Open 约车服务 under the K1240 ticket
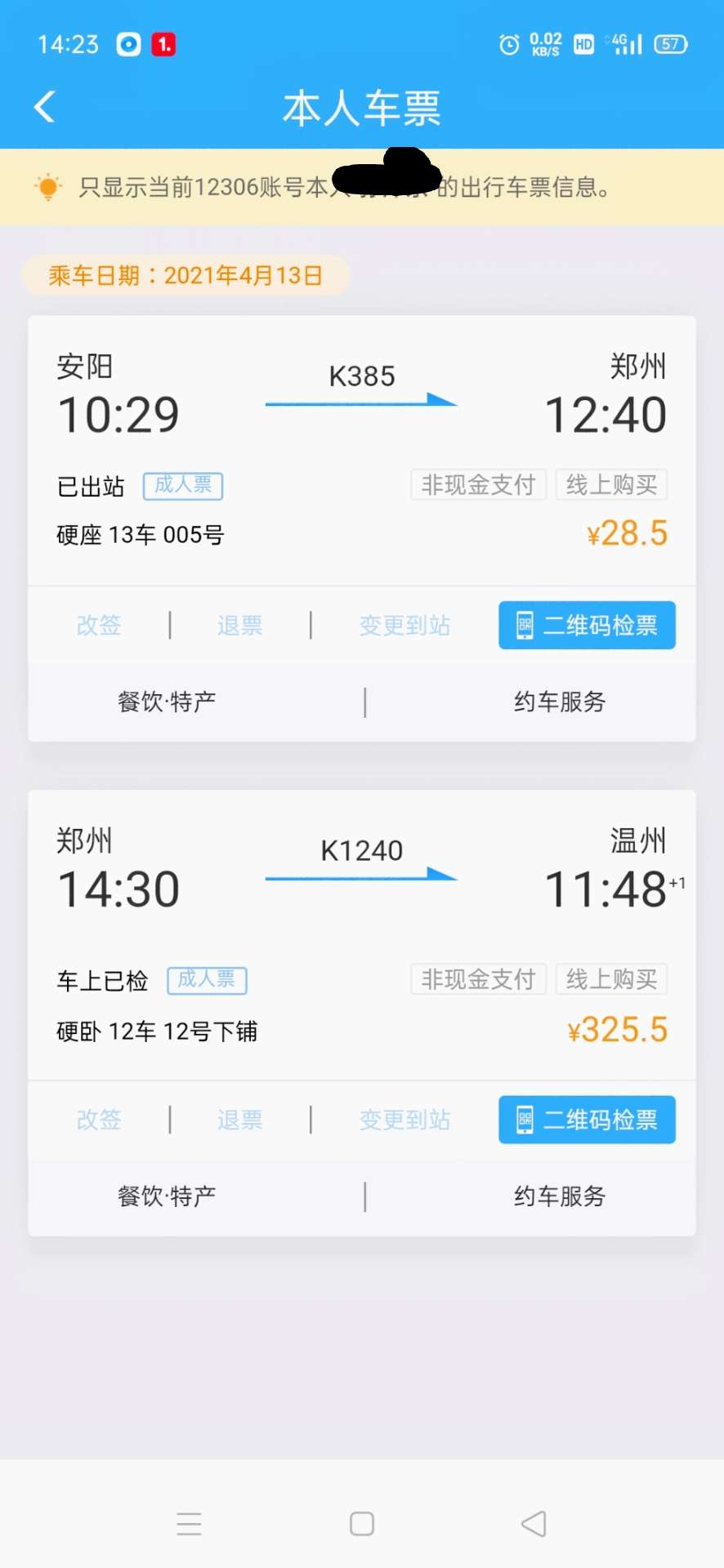The height and width of the screenshot is (1568, 724). [560, 1196]
